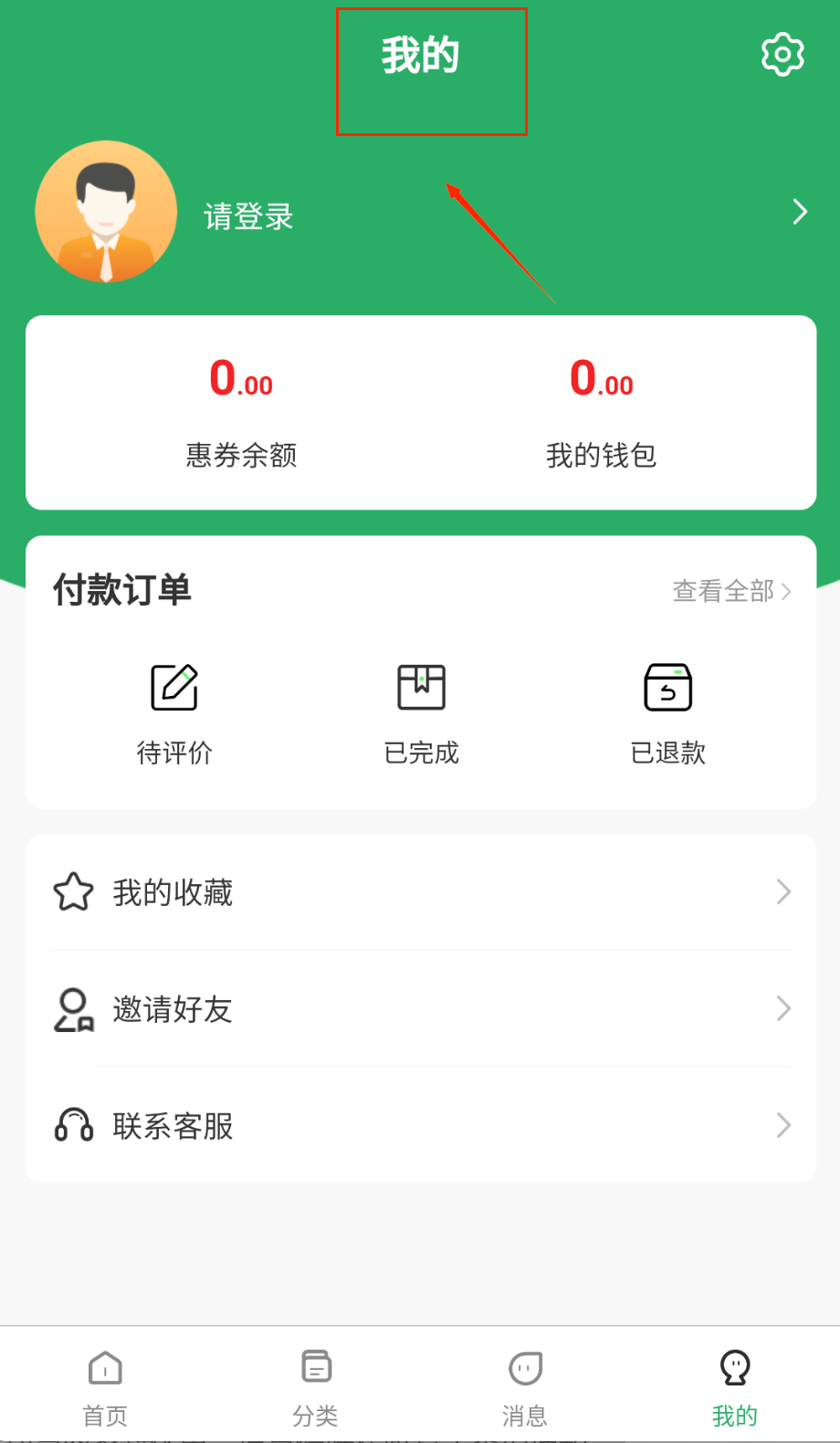View all orders via 查看全部

pos(730,591)
